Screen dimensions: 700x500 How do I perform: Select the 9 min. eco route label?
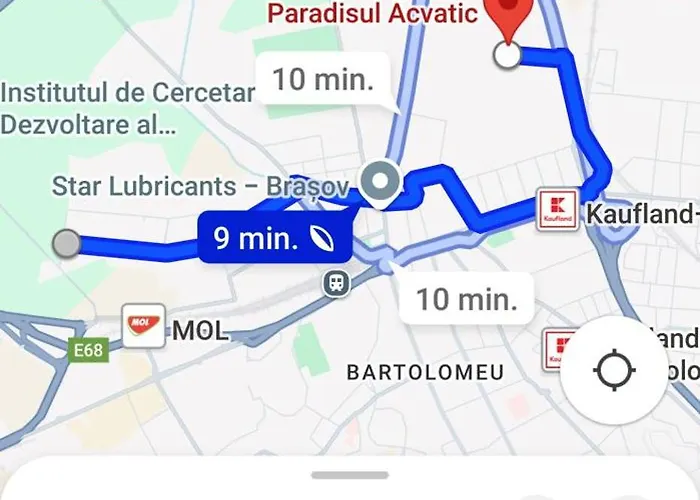(x=273, y=238)
